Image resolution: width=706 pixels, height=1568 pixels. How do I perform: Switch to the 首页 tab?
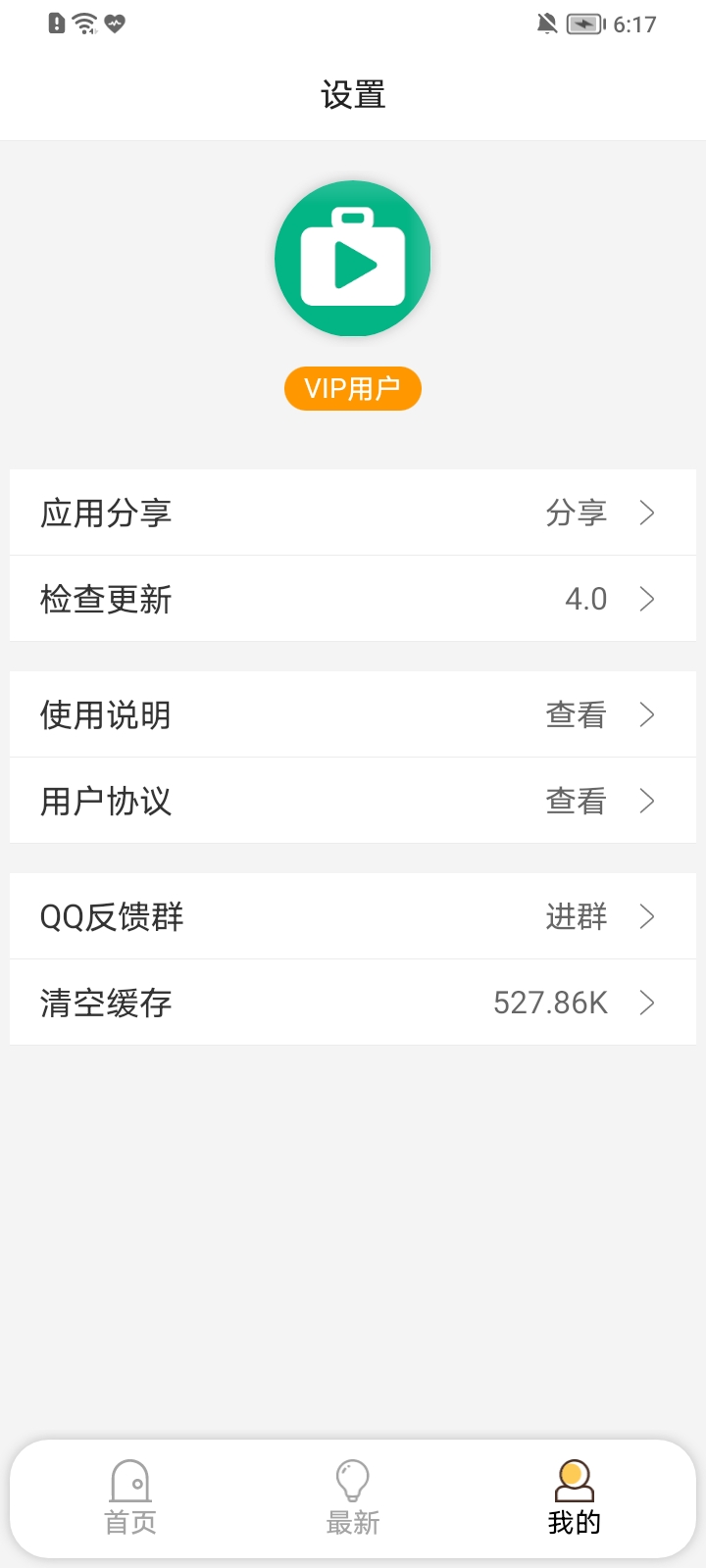click(130, 1499)
